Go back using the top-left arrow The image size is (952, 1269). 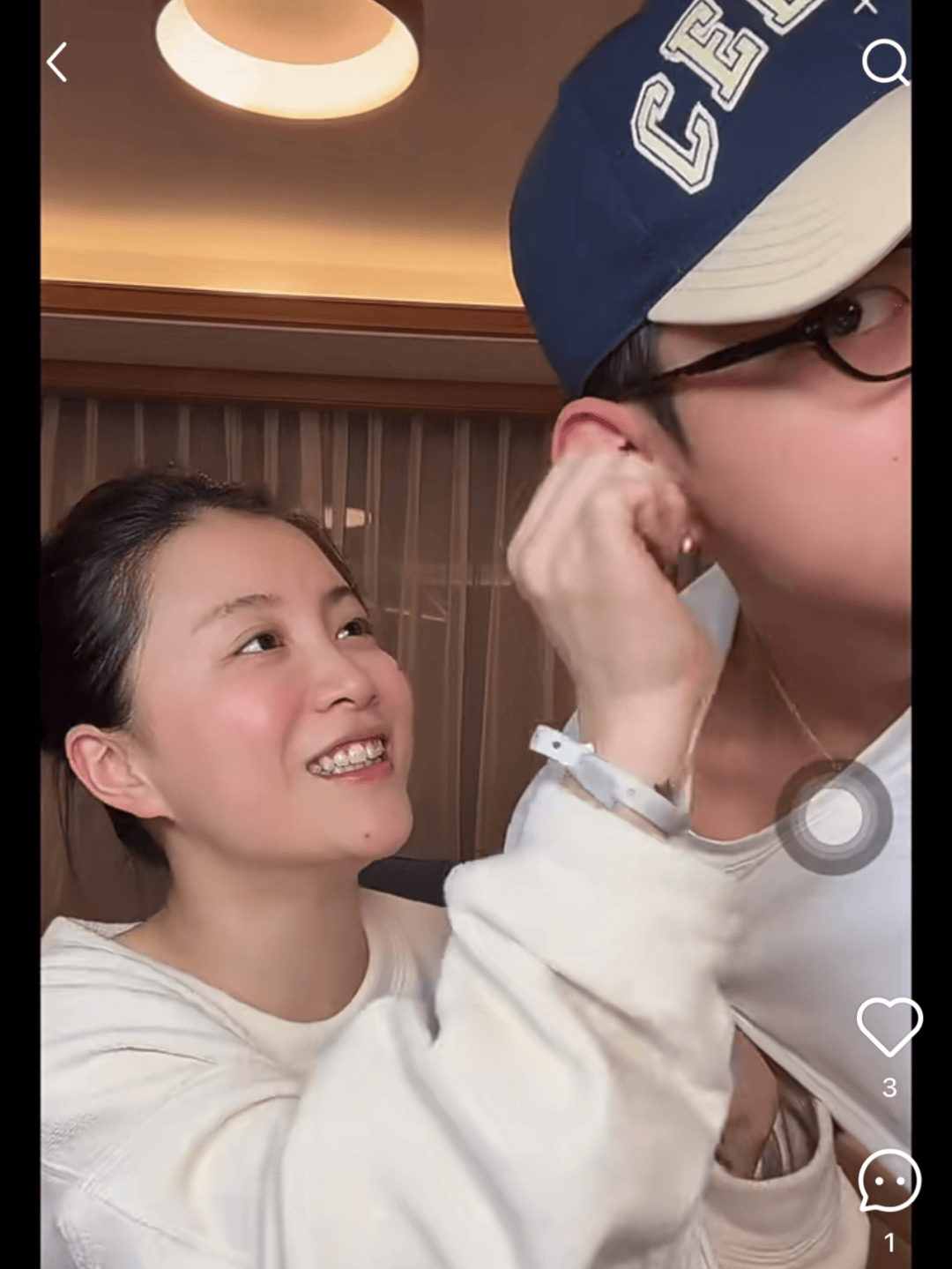[x=57, y=63]
